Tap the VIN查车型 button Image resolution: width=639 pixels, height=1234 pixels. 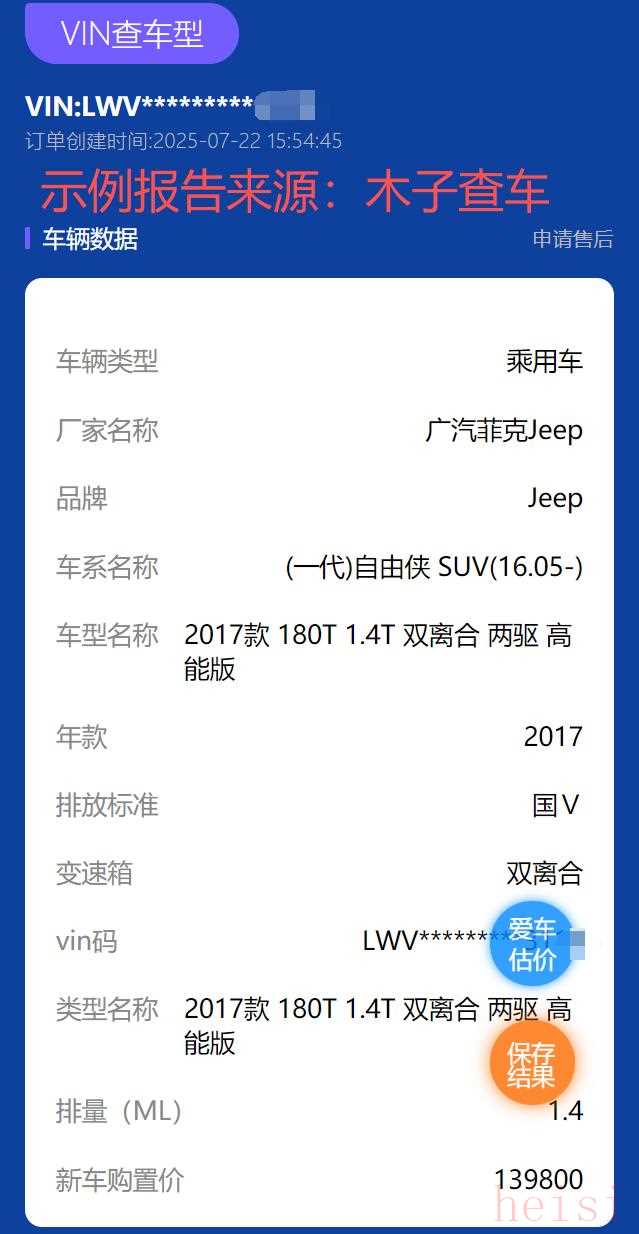(x=131, y=34)
